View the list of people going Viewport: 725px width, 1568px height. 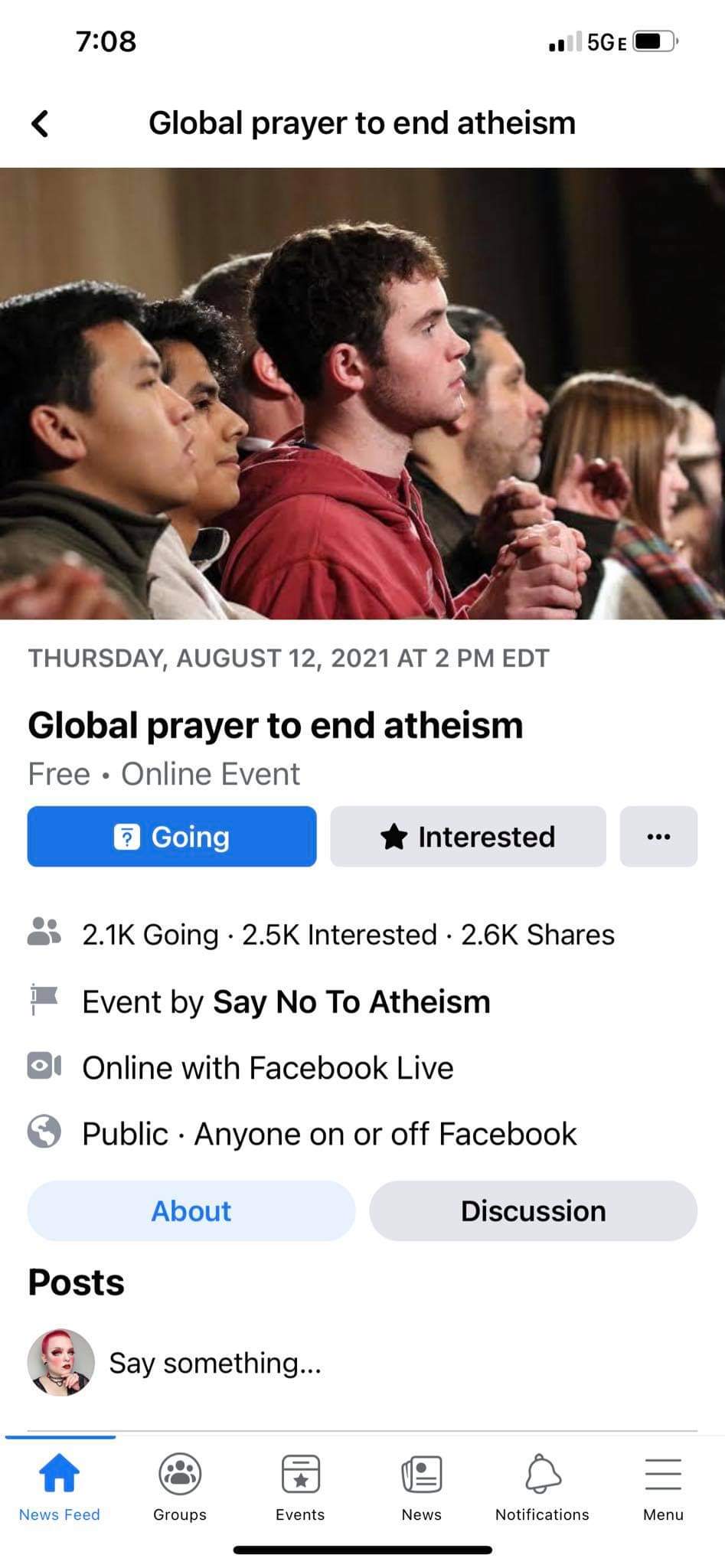pos(150,935)
